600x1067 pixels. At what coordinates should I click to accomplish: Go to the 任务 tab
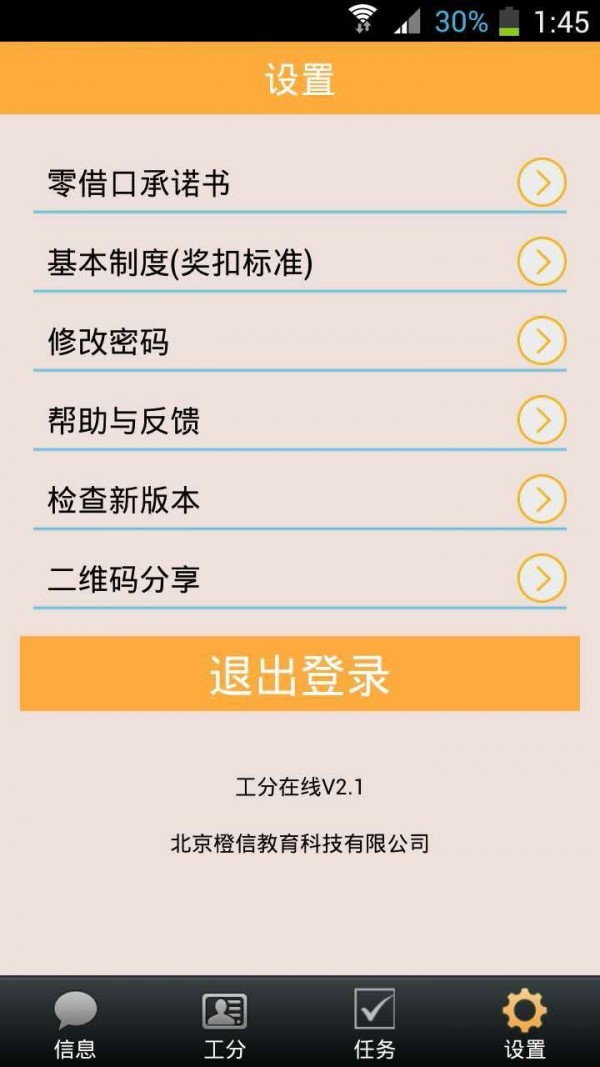374,1023
